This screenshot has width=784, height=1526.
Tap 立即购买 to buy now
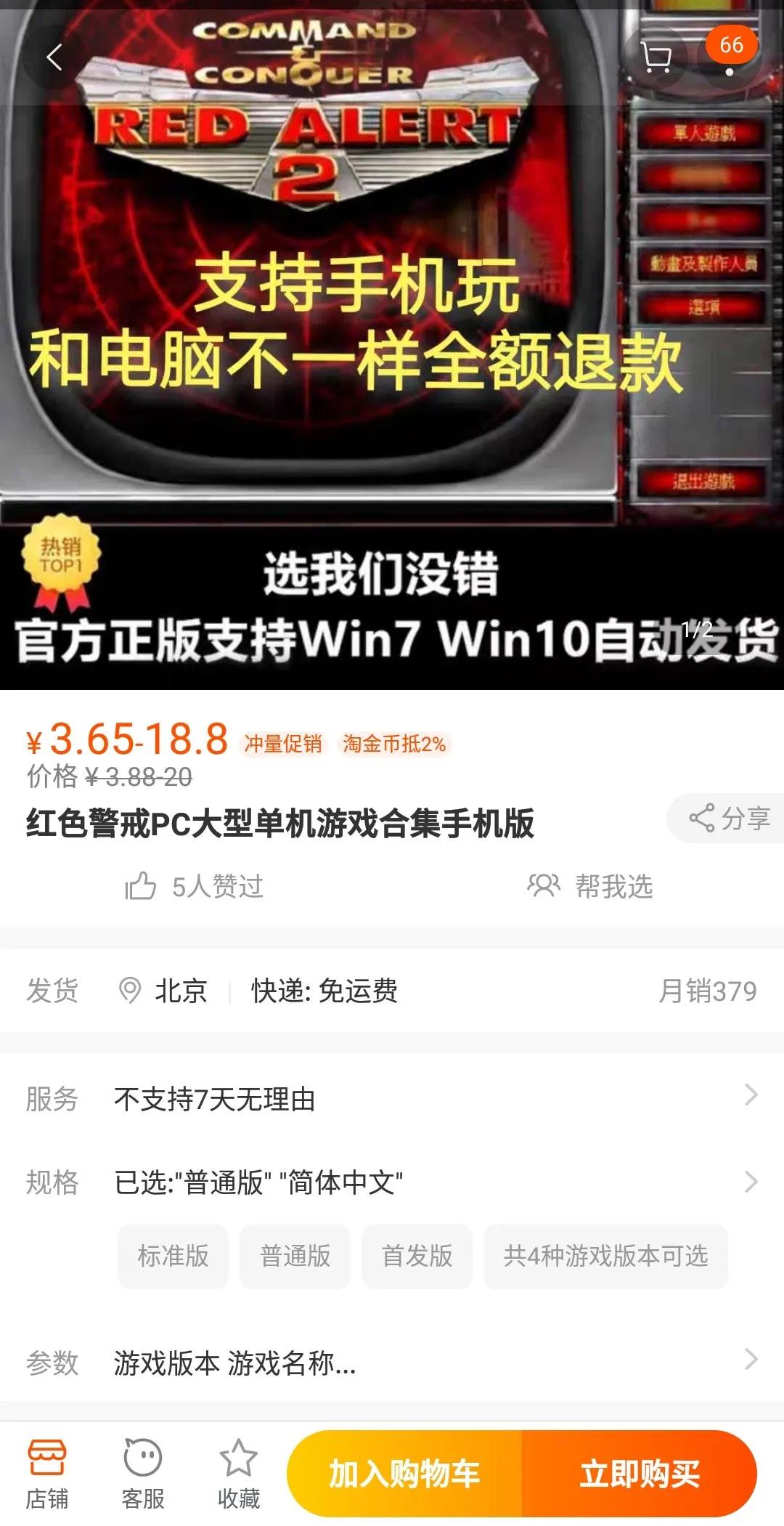[639, 1474]
